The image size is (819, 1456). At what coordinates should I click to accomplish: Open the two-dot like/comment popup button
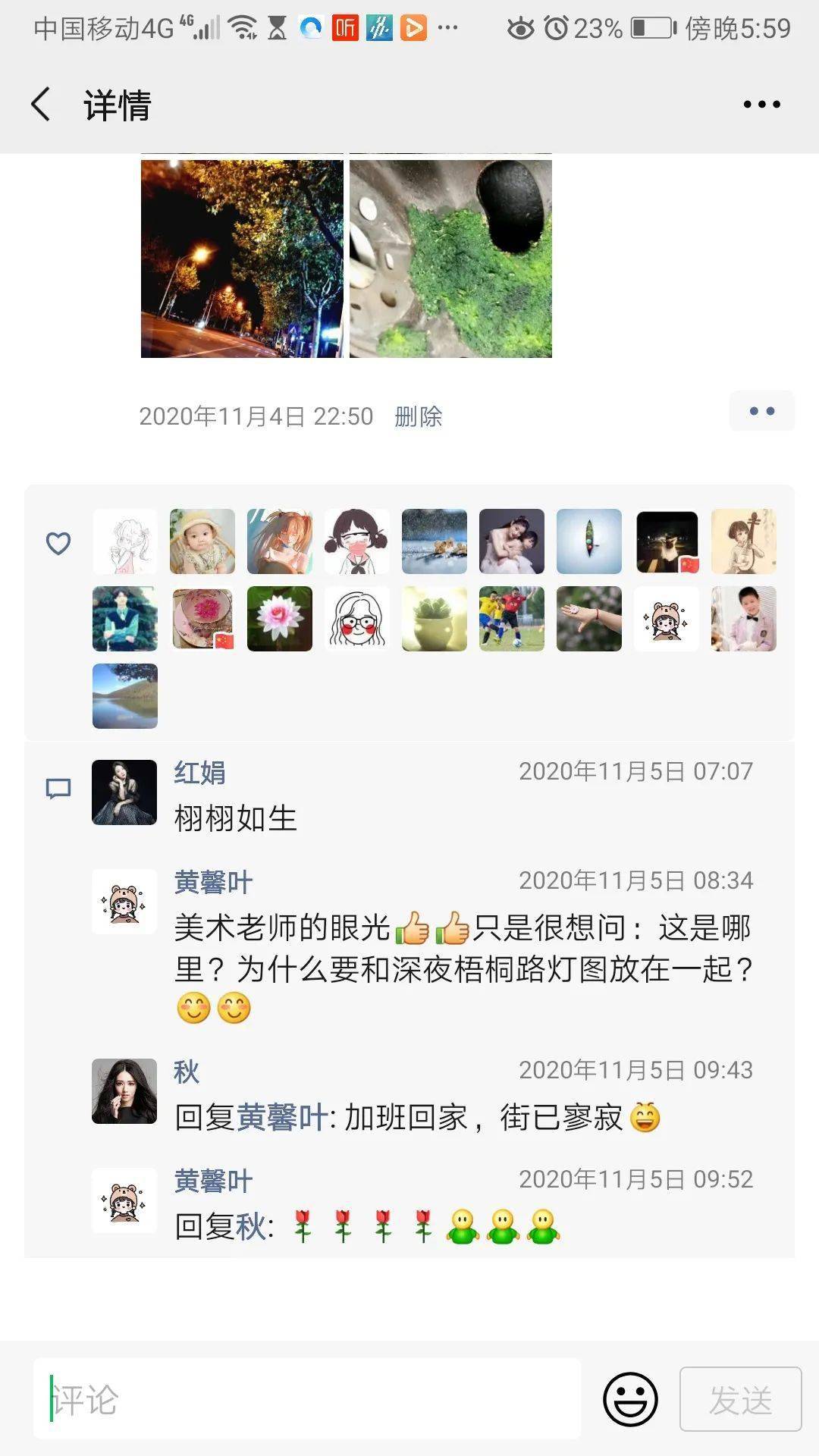pos(761,411)
